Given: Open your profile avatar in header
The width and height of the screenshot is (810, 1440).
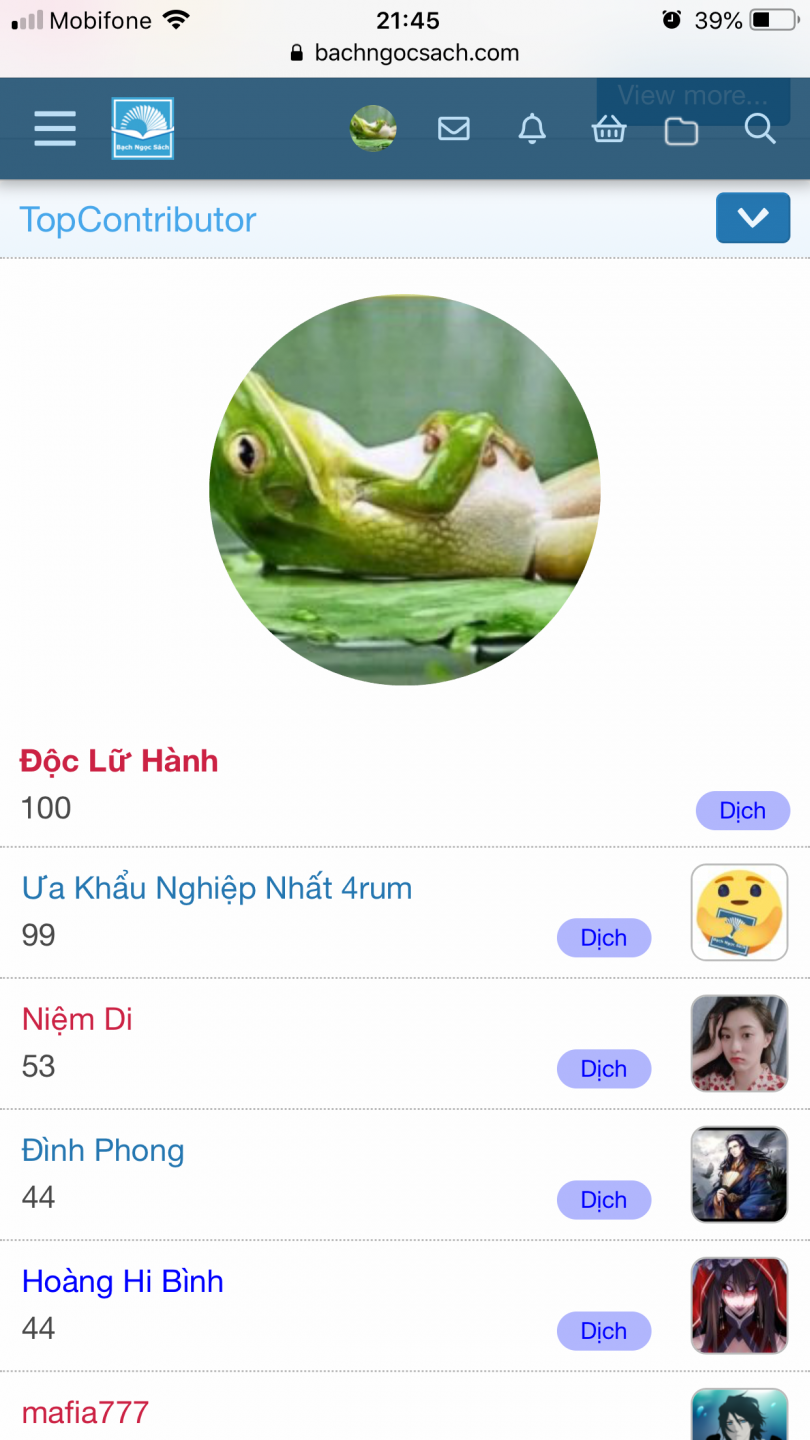Looking at the screenshot, I should [x=373, y=128].
